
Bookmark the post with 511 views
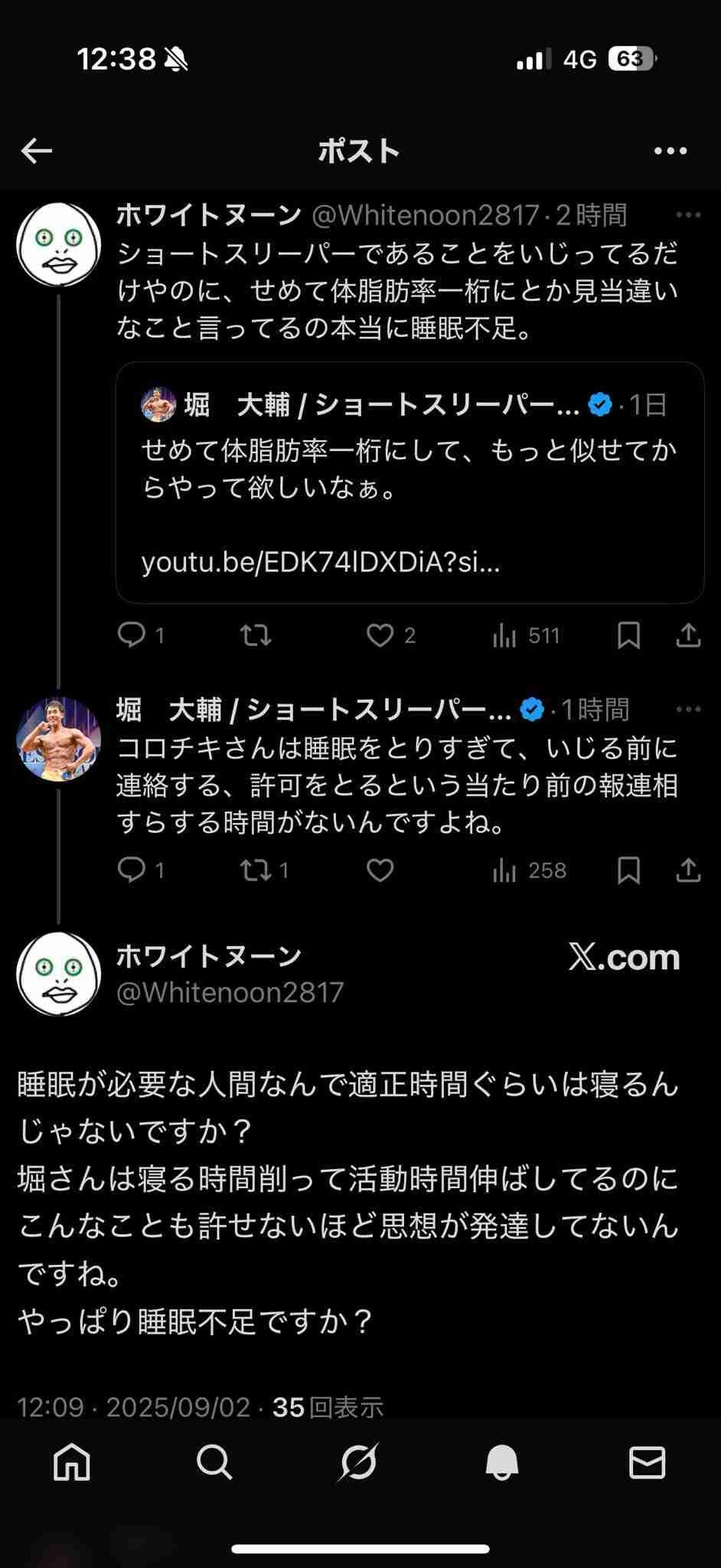click(628, 635)
